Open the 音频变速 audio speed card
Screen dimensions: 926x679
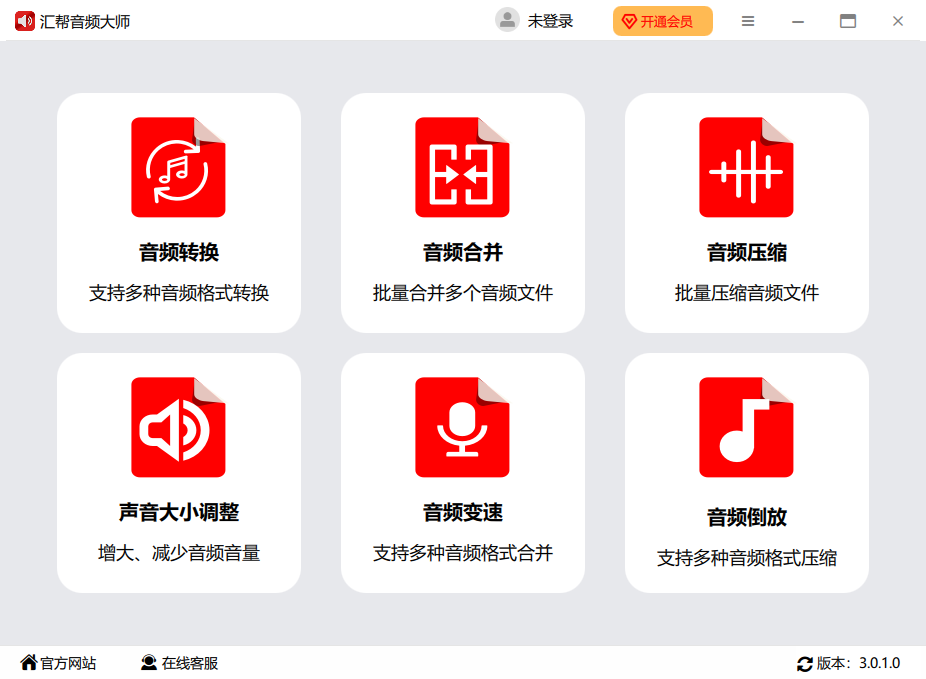click(x=463, y=472)
